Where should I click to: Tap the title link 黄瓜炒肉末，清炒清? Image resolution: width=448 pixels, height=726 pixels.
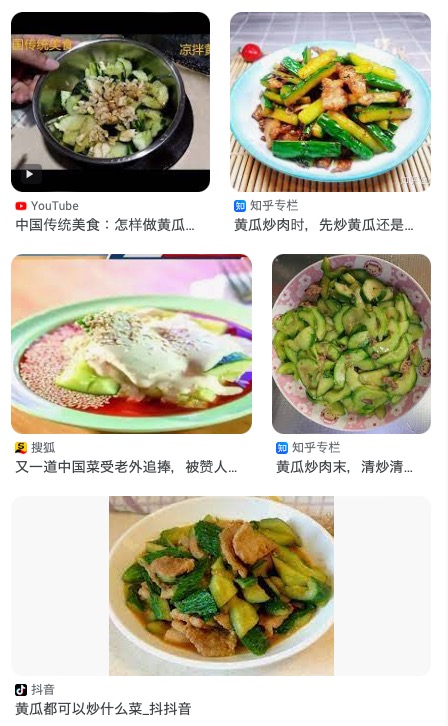[x=344, y=467]
